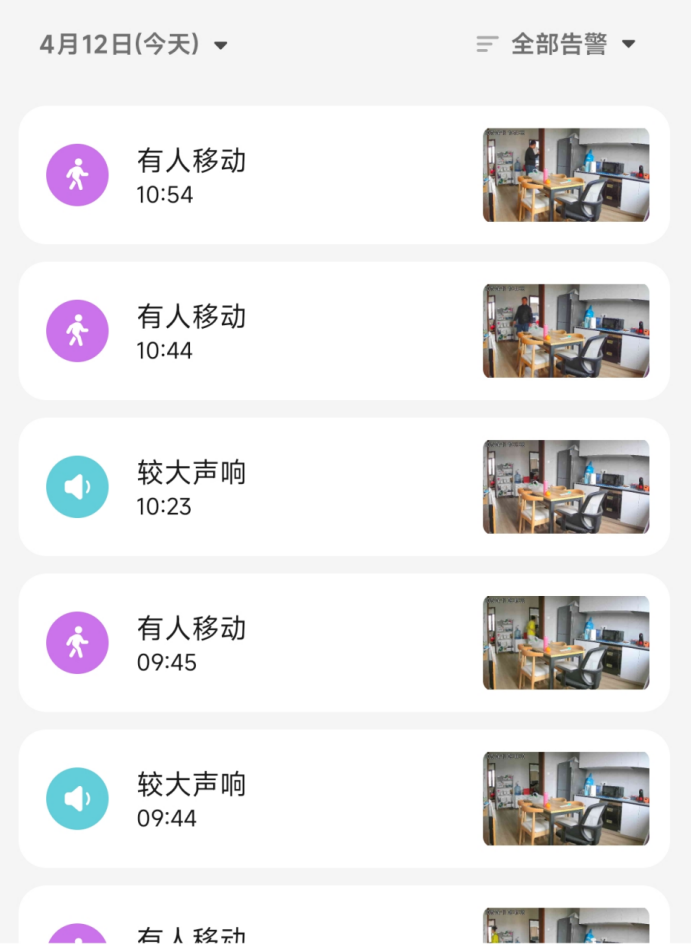Open the 4月12日(今天) date dropdown
The width and height of the screenshot is (691, 950).
coord(134,45)
